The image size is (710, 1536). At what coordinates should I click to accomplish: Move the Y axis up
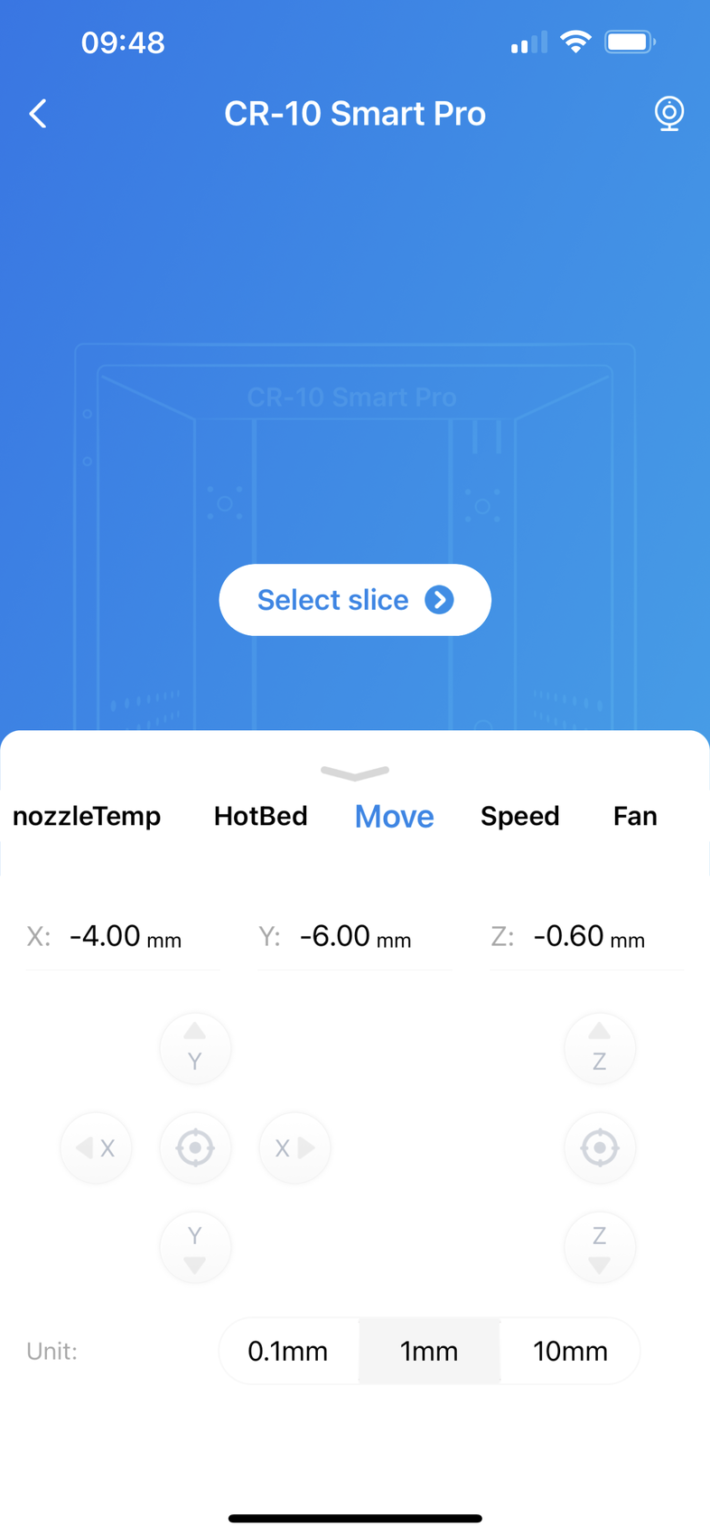click(x=195, y=1048)
